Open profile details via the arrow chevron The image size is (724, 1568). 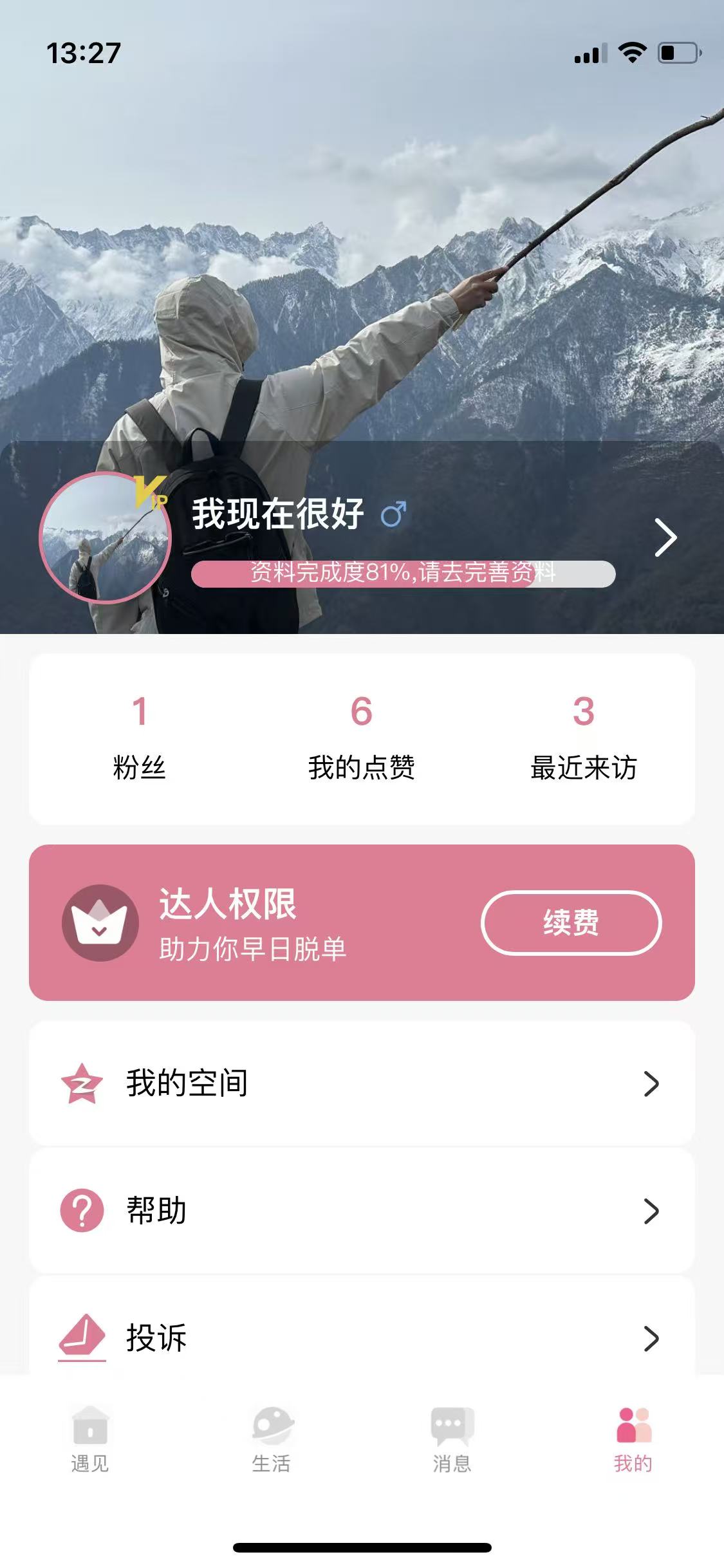coord(665,537)
